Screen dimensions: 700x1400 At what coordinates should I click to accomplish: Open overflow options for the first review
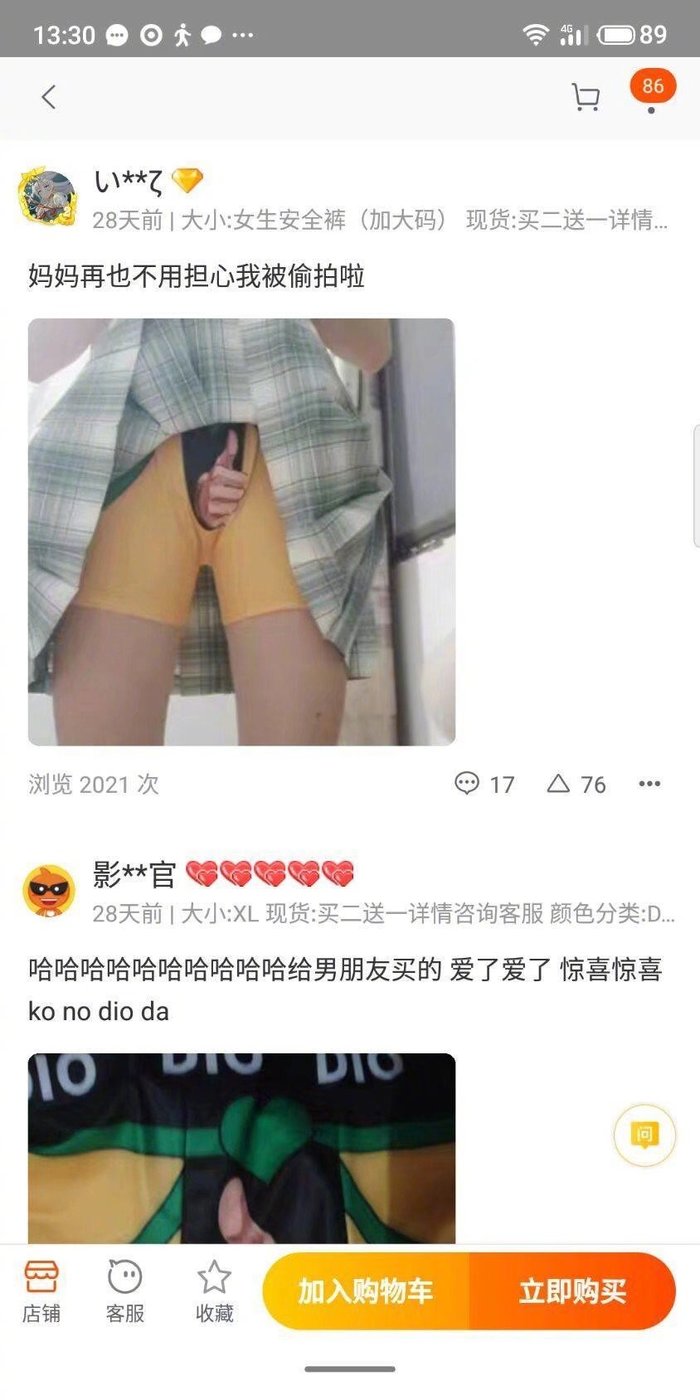coord(650,784)
